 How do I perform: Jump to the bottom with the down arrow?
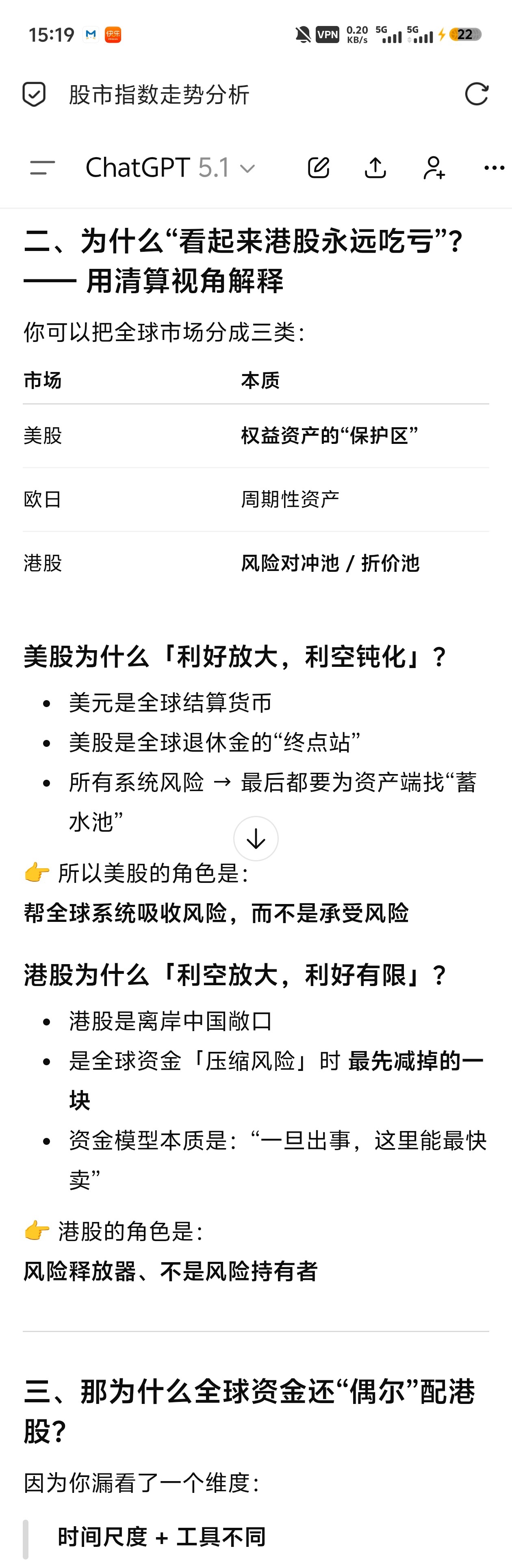tap(256, 838)
